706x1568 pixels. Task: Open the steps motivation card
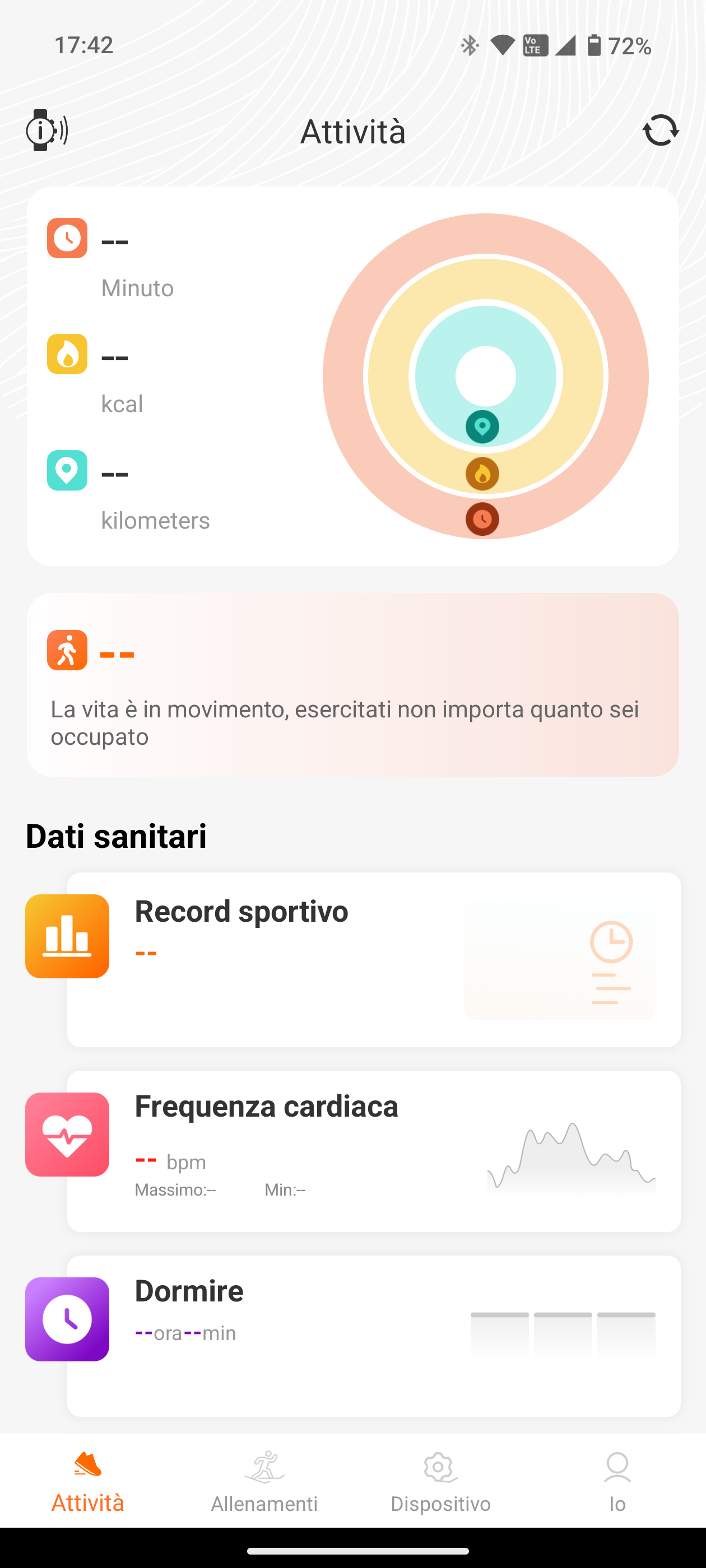352,685
